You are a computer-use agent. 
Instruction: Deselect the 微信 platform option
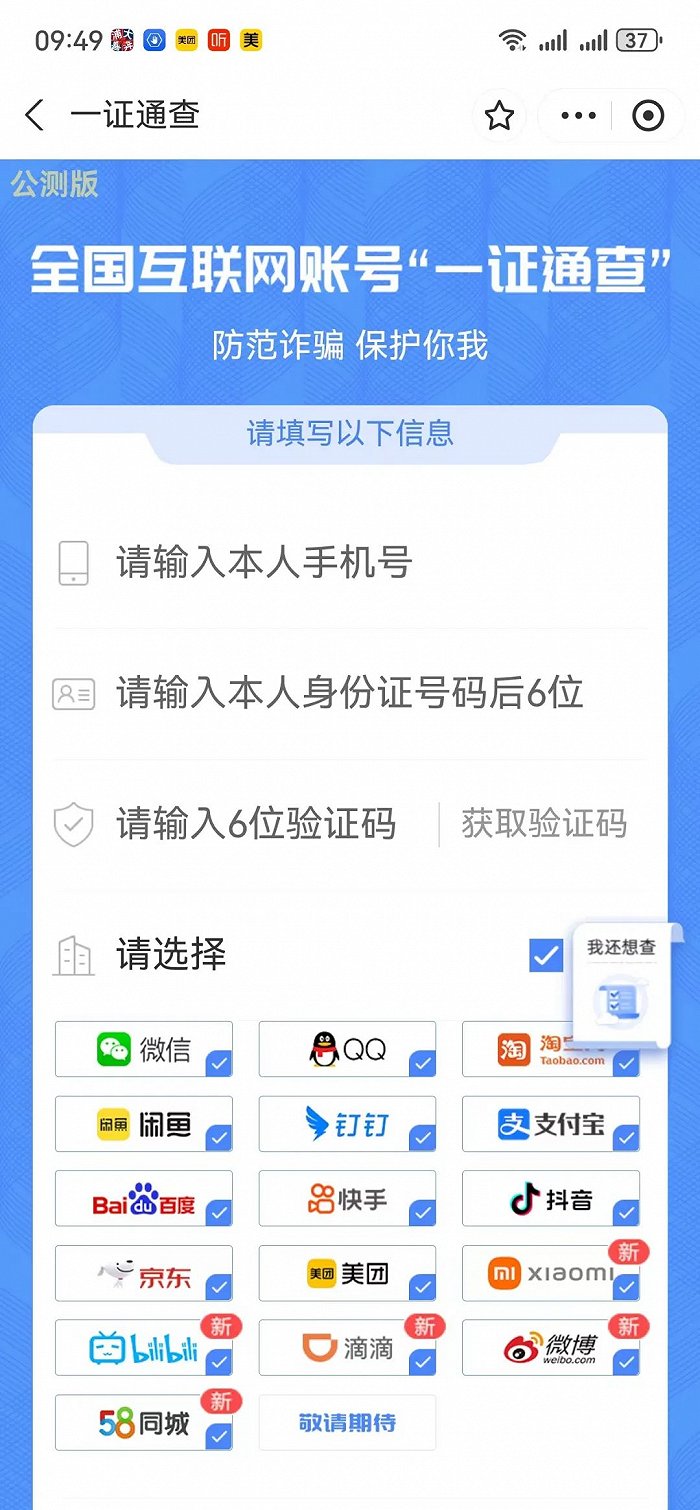[x=144, y=1049]
